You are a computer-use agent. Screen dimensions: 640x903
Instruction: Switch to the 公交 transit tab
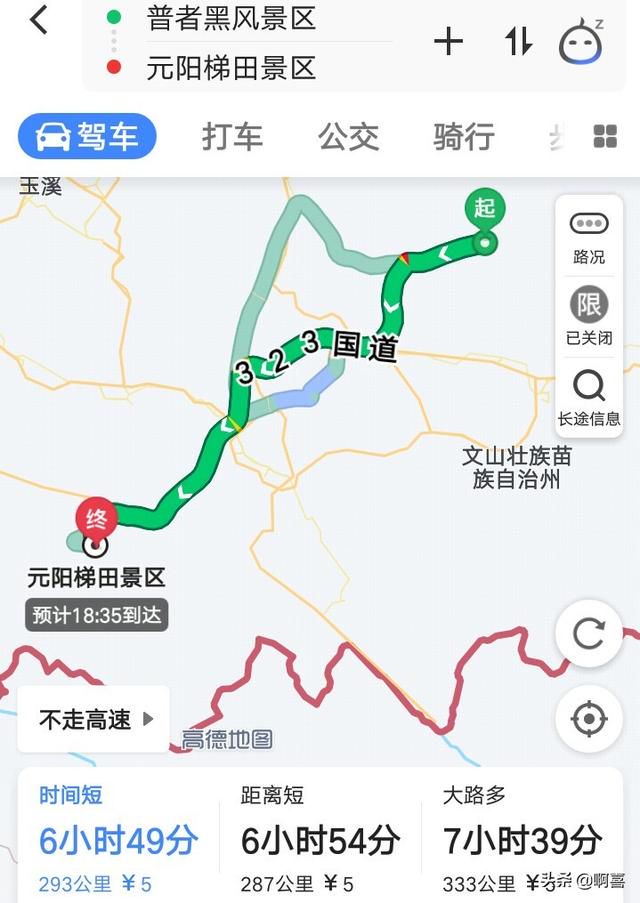[x=349, y=137]
